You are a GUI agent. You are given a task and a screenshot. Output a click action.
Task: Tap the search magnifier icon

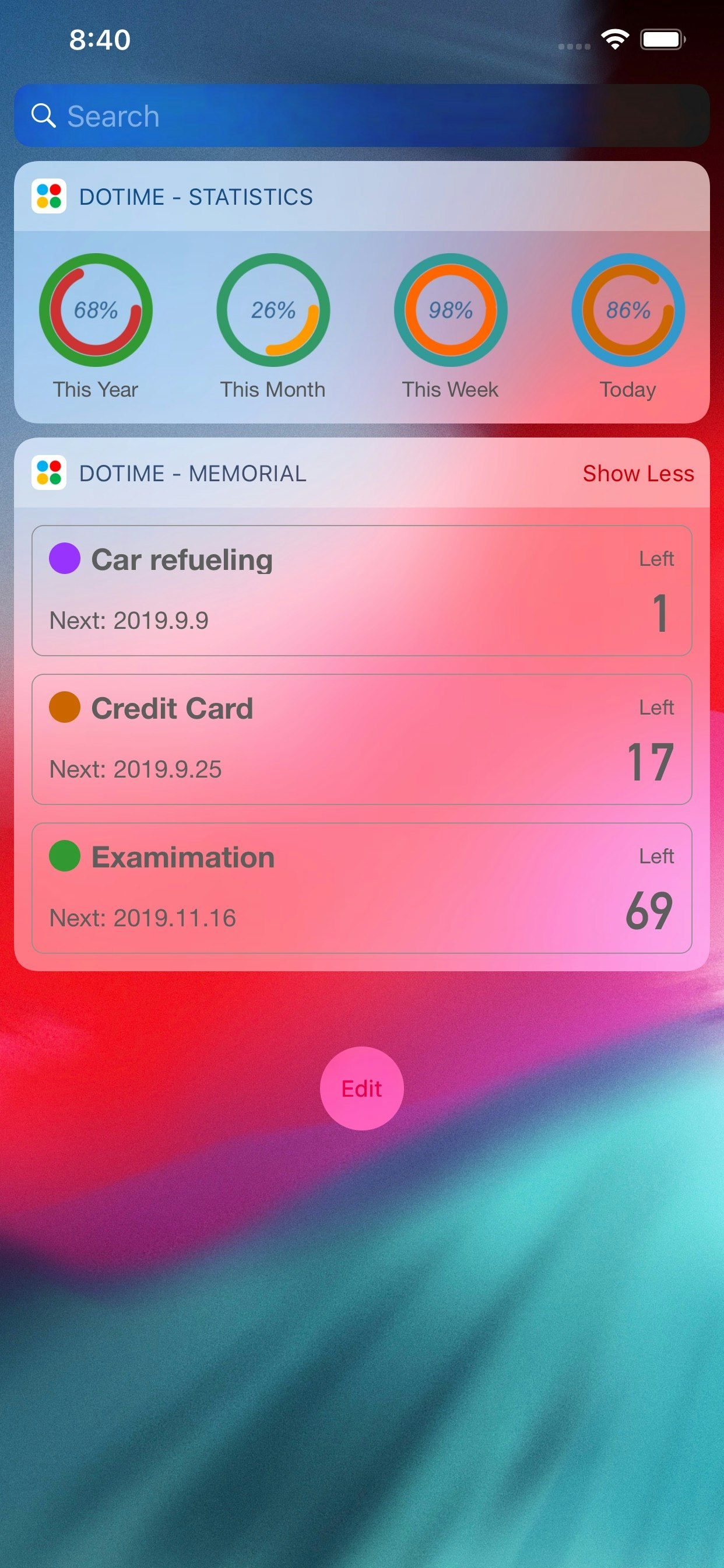click(43, 115)
